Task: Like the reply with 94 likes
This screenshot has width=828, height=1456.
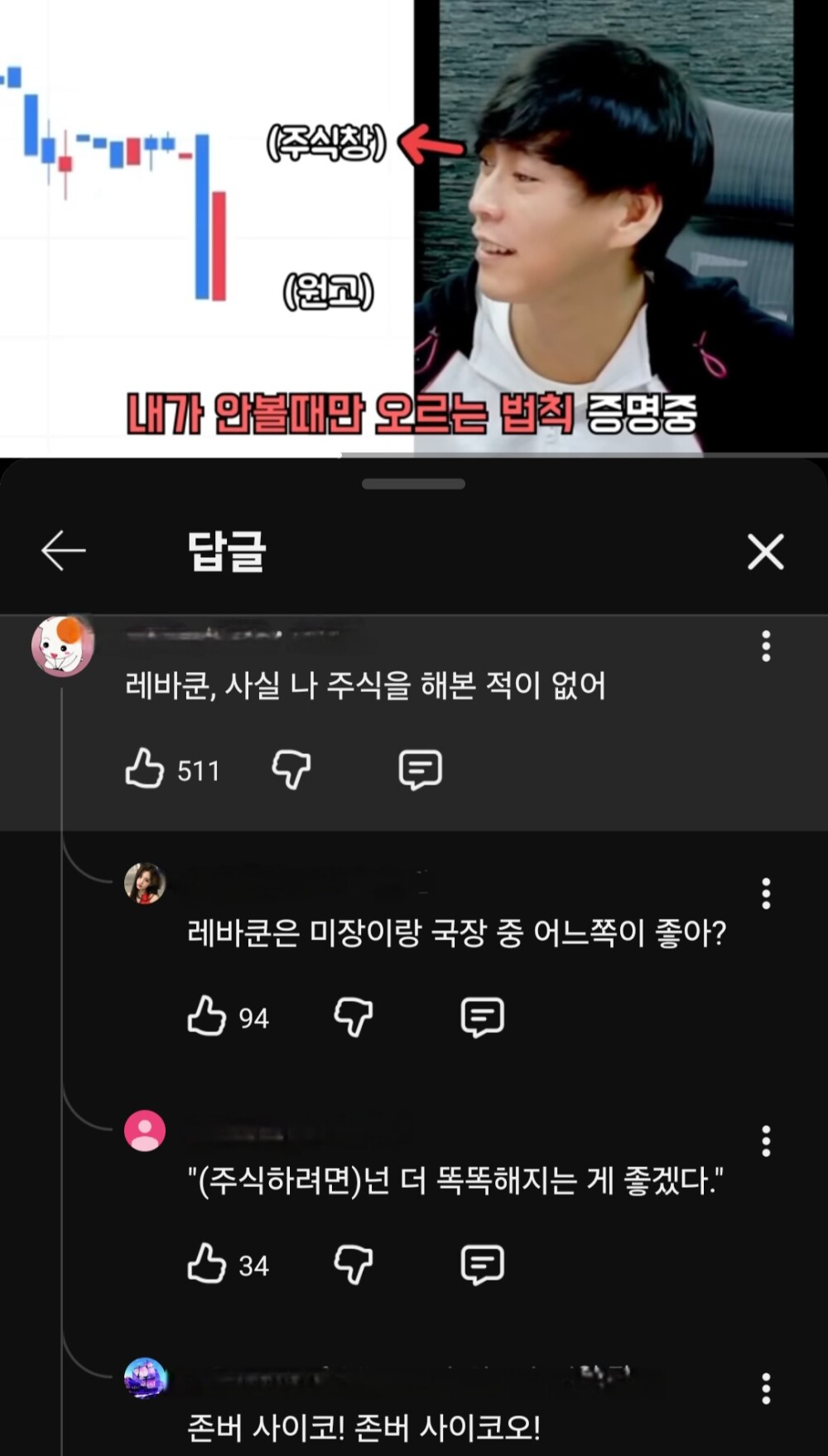Action: pos(207,1016)
